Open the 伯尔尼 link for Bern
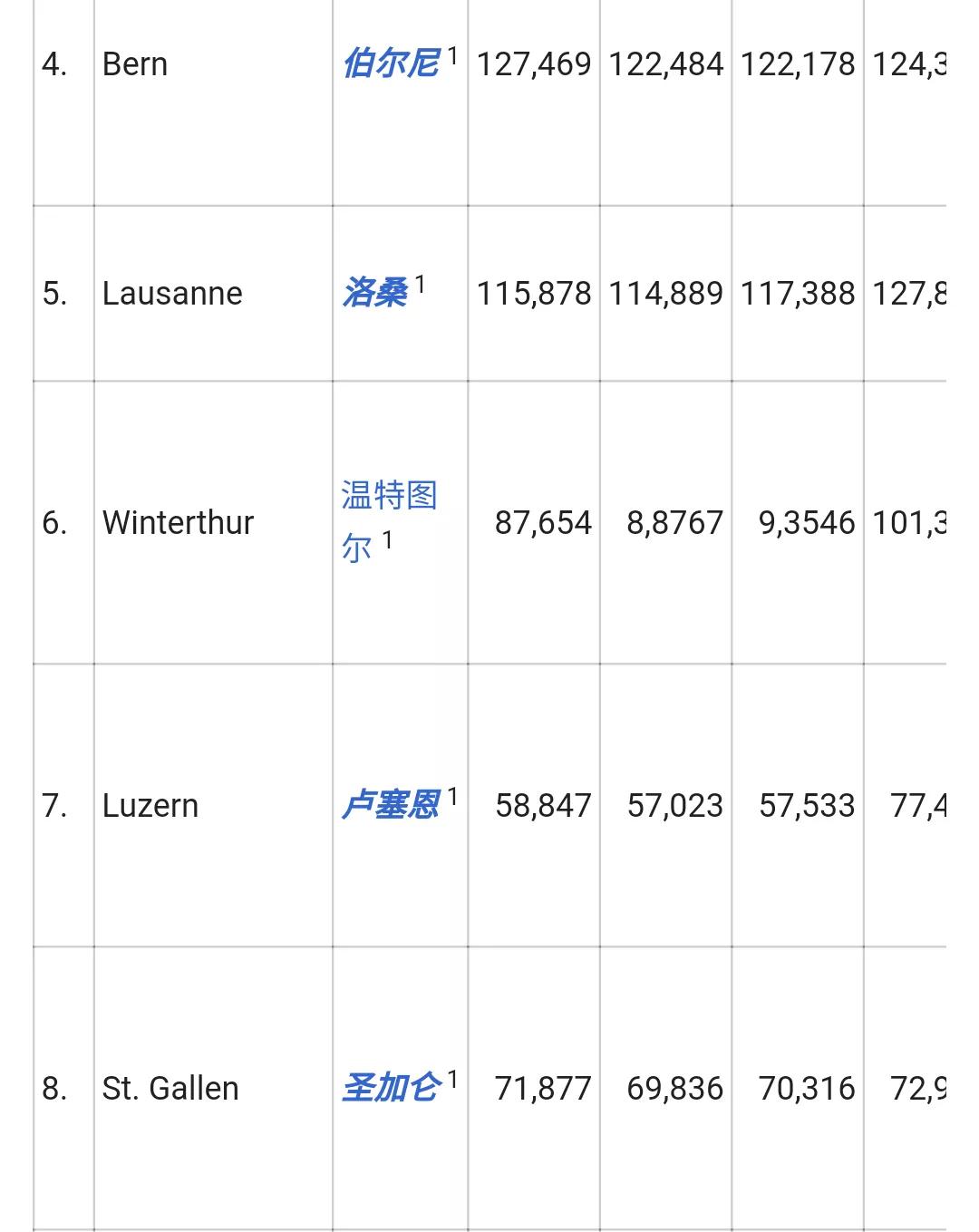979x1232 pixels. click(391, 63)
